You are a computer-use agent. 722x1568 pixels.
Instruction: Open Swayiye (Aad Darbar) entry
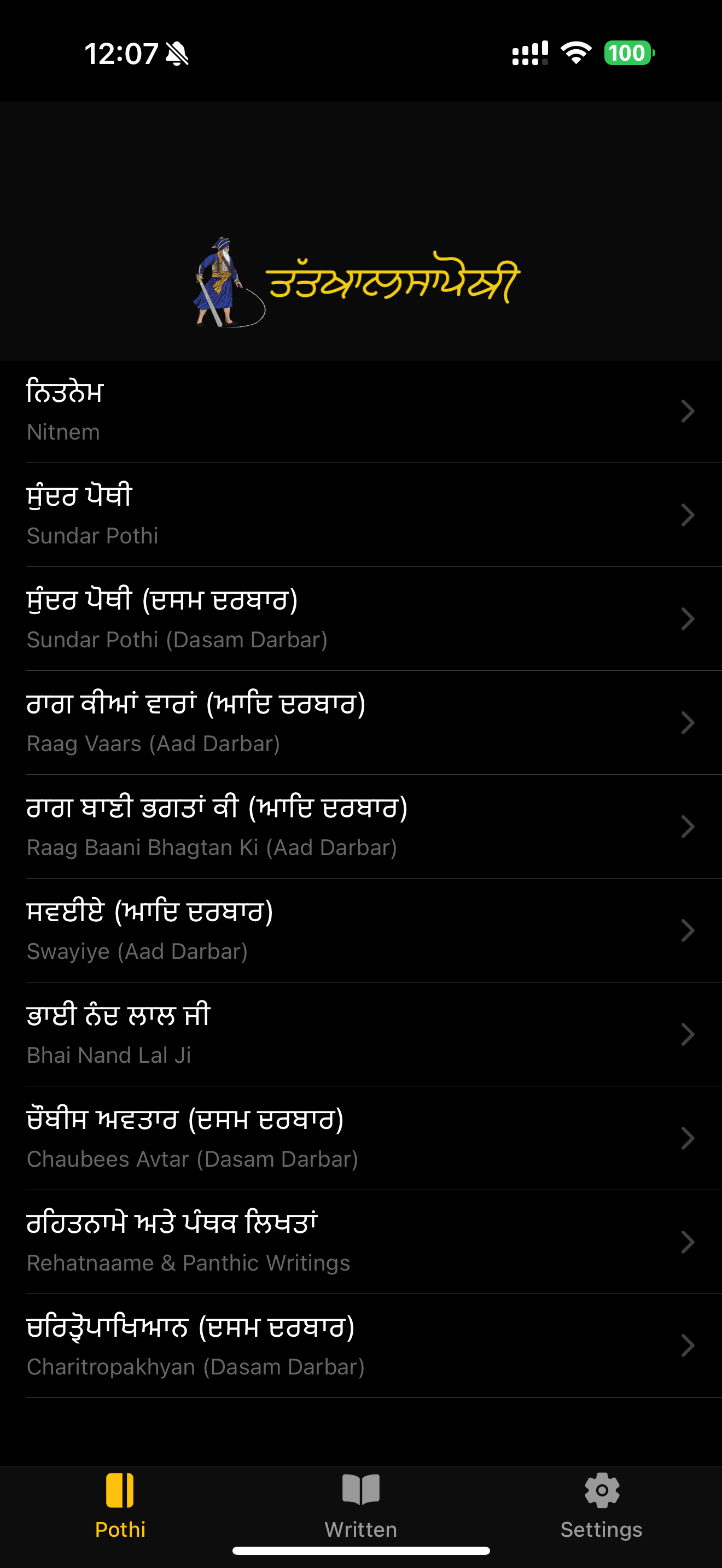pos(361,929)
